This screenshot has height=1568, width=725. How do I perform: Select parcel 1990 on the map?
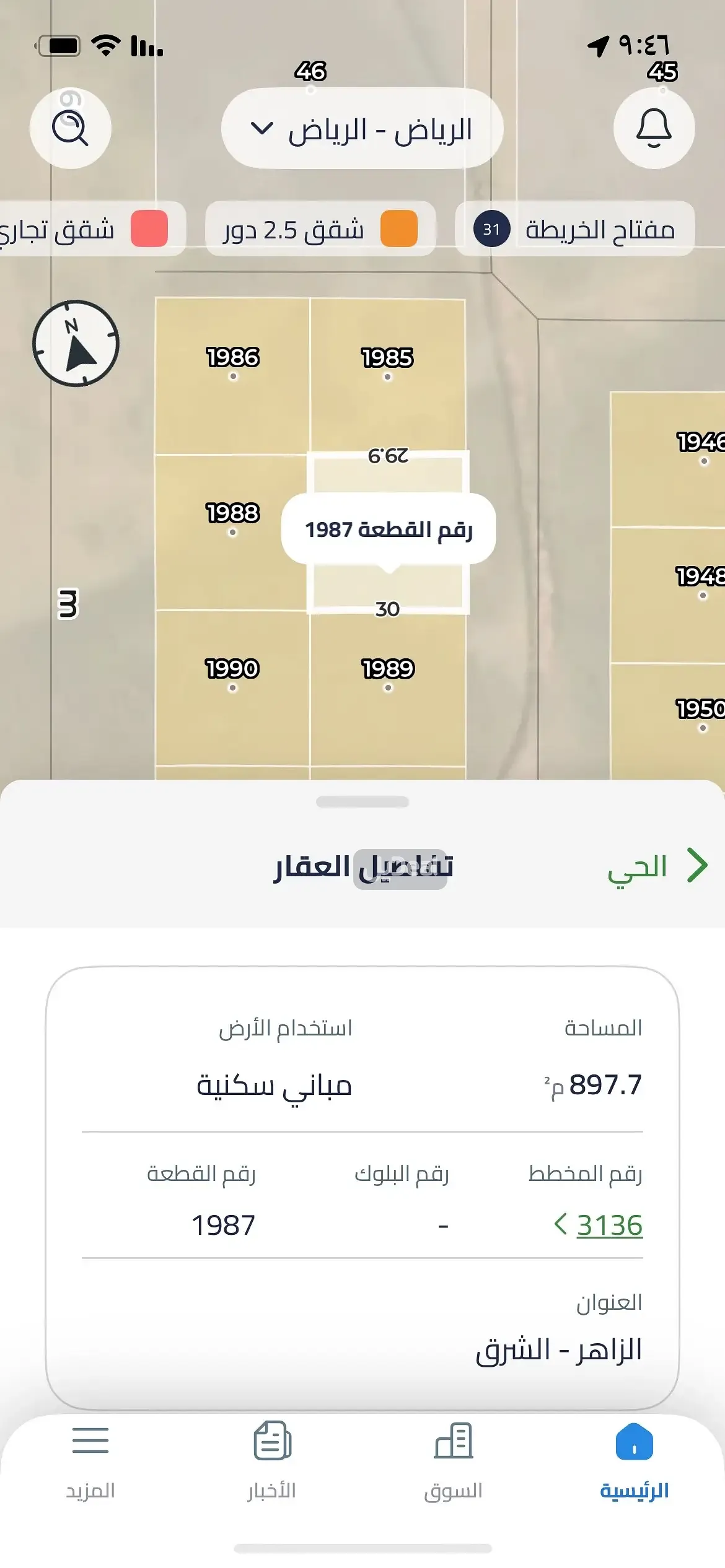tap(232, 694)
